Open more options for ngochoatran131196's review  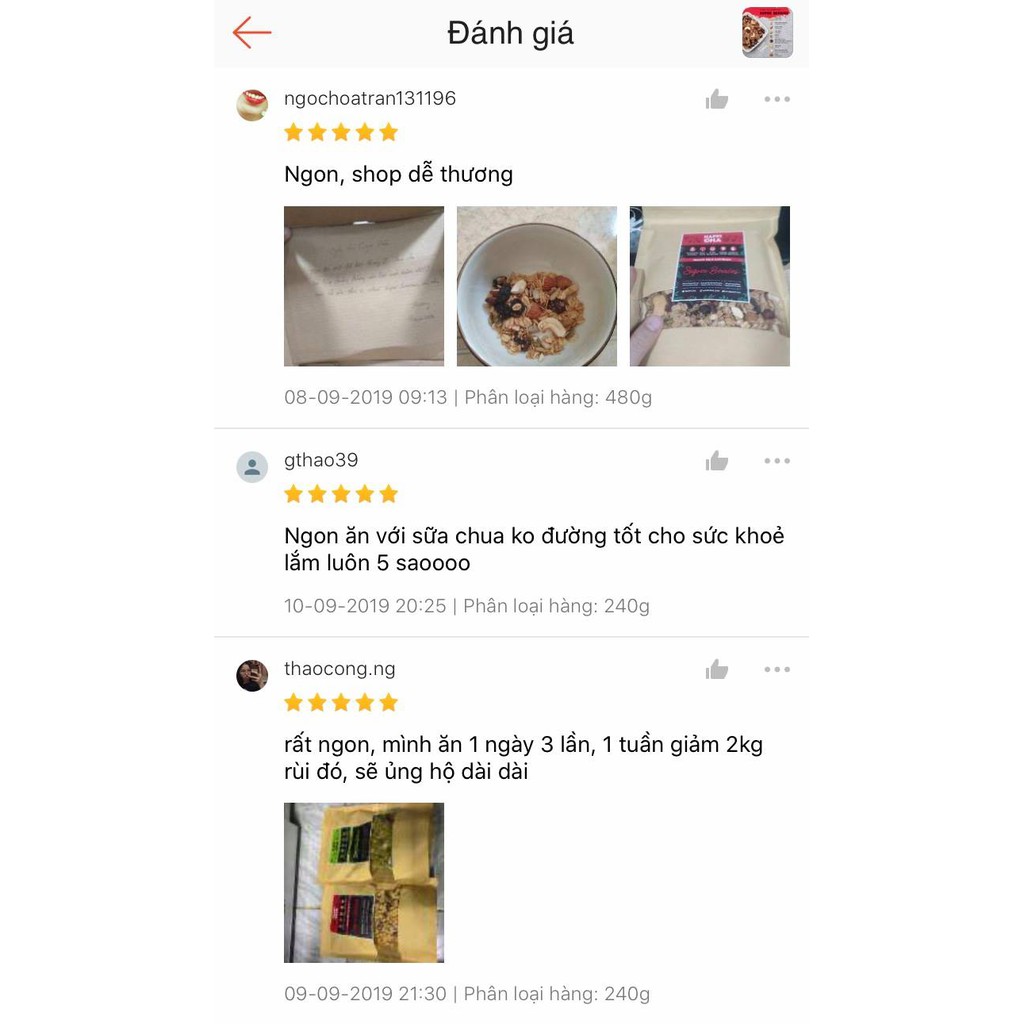[777, 99]
